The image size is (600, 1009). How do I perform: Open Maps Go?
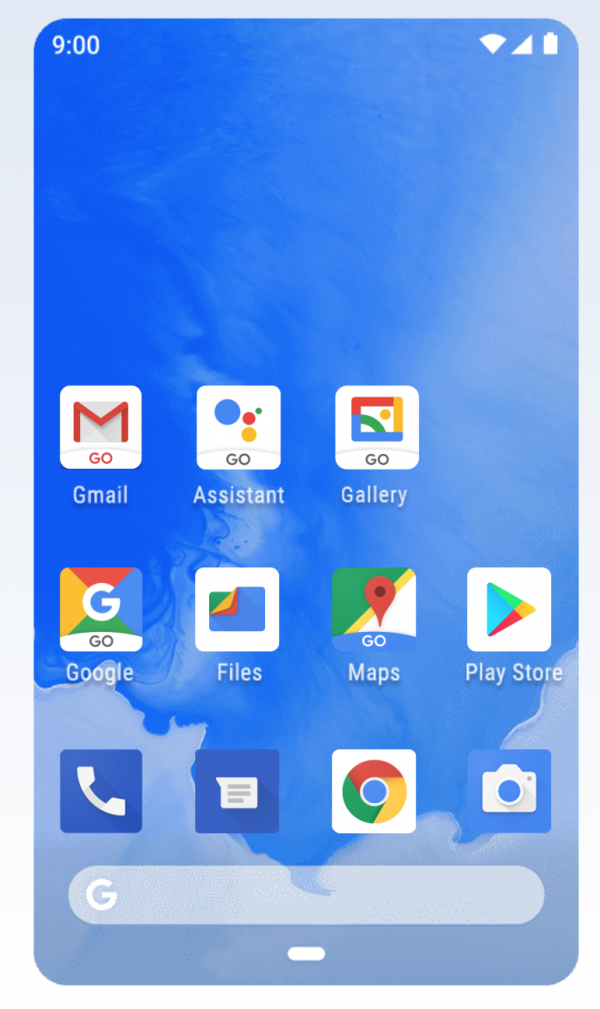point(374,609)
